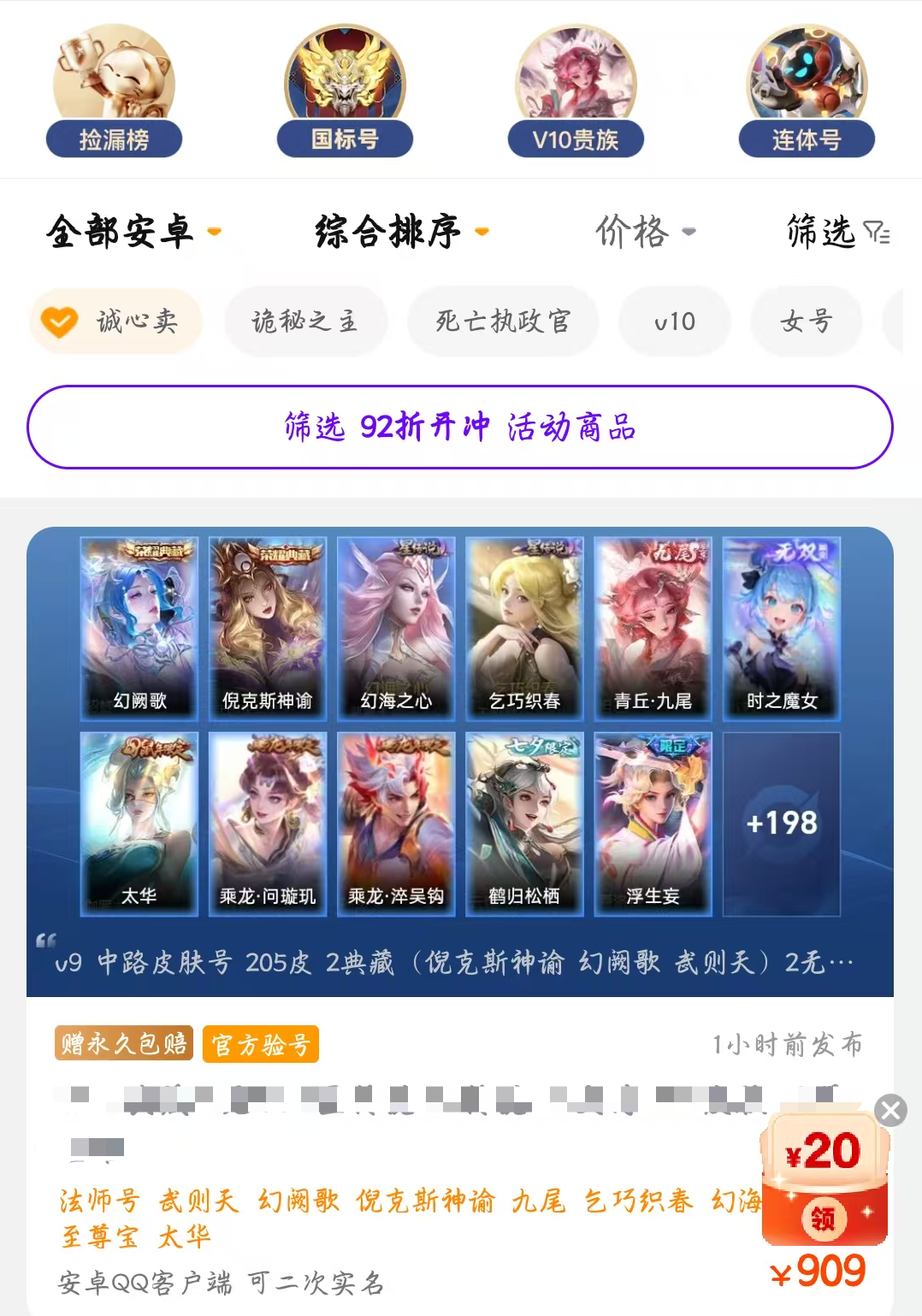Dismiss the ¥20 coupon popup

(x=890, y=1111)
